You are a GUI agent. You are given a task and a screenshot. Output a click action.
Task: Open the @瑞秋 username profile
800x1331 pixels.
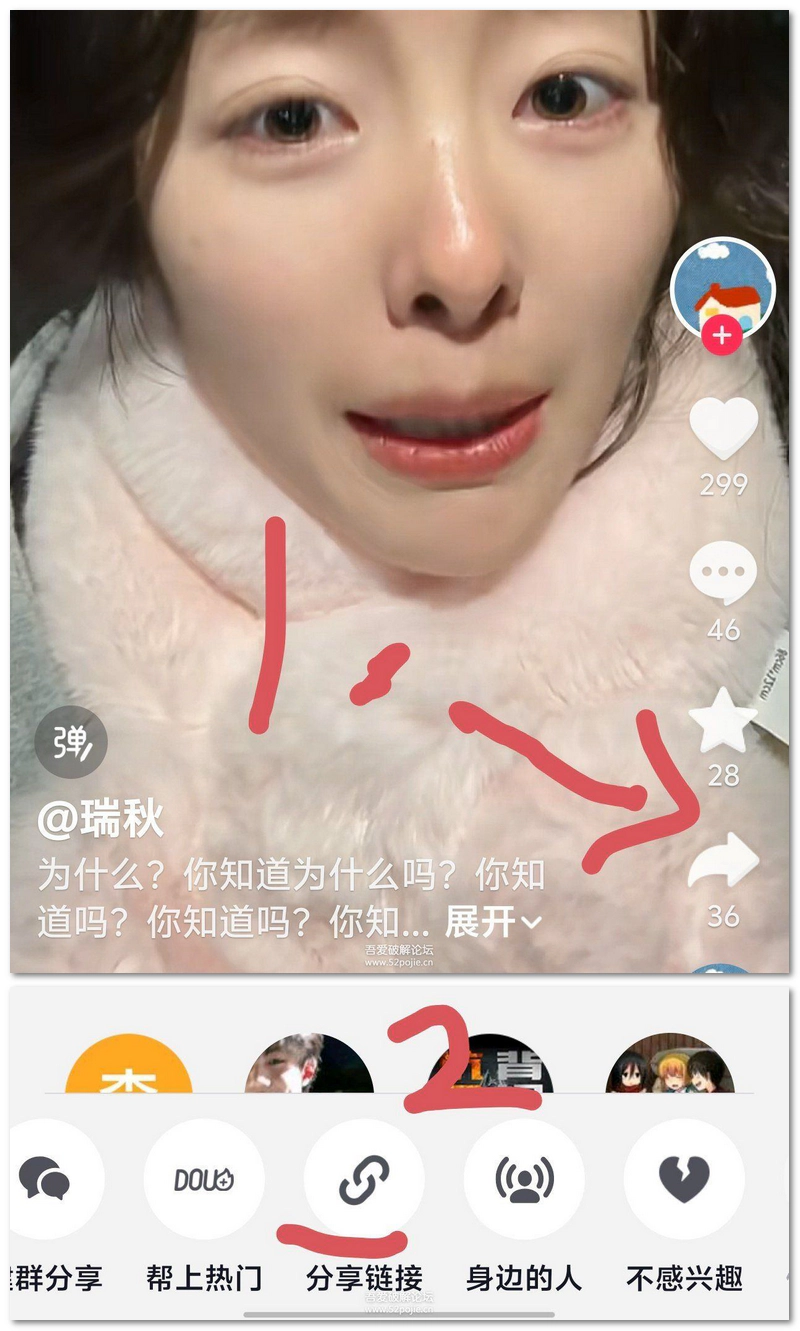[100, 820]
